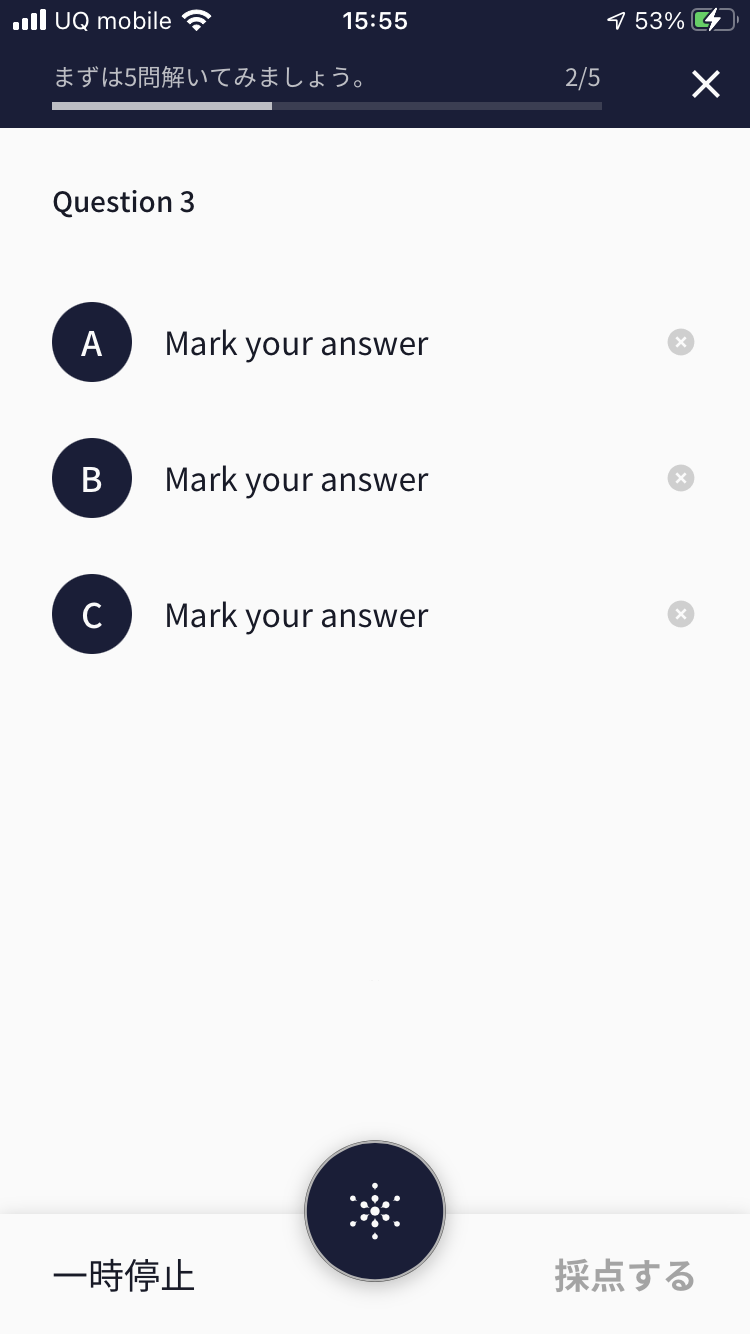Tap 採点する to grade answers
The image size is (750, 1334).
pos(625,1276)
